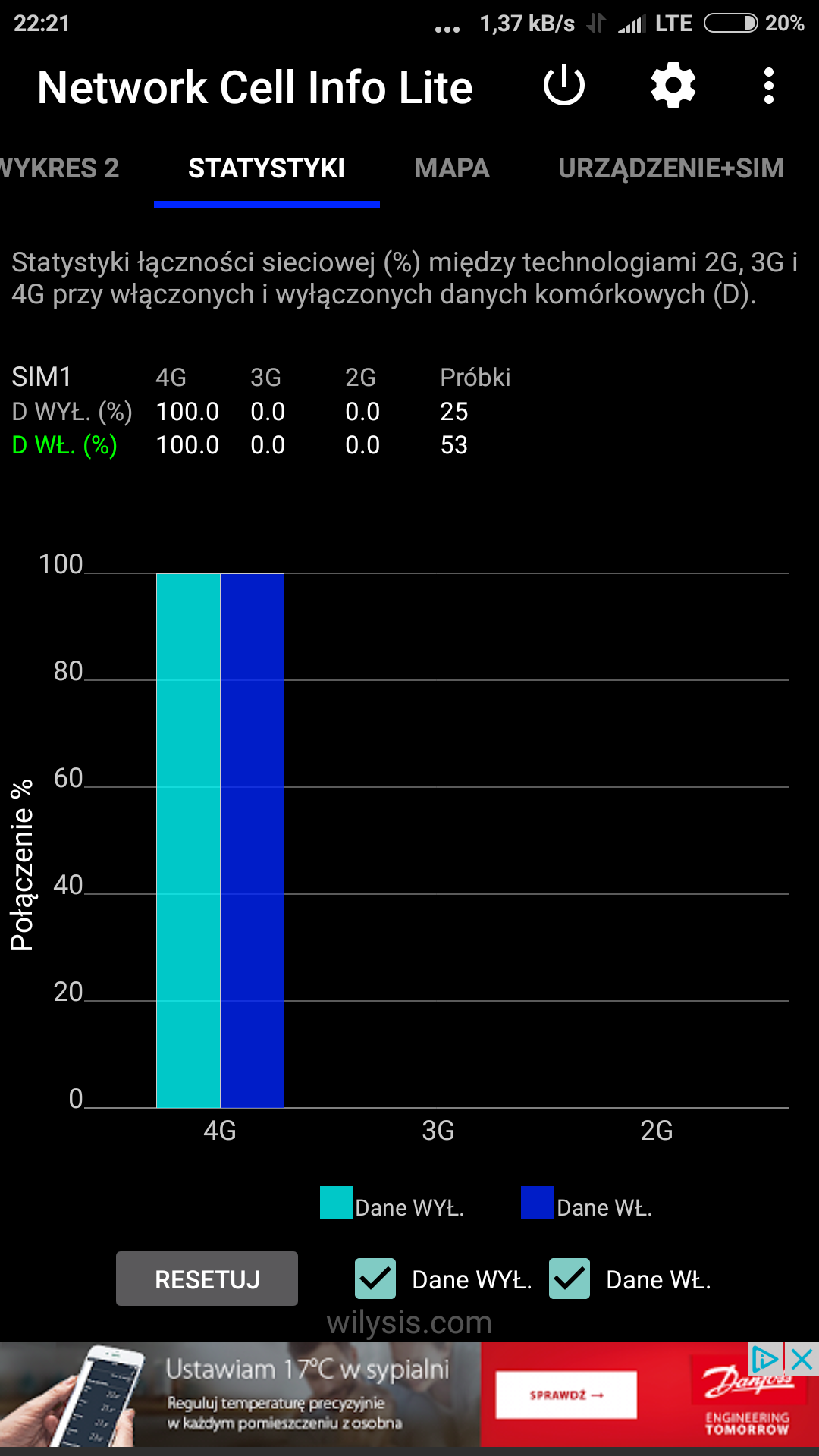The height and width of the screenshot is (1456, 819).
Task: Open the AdChoices info icon
Action: (x=765, y=1359)
